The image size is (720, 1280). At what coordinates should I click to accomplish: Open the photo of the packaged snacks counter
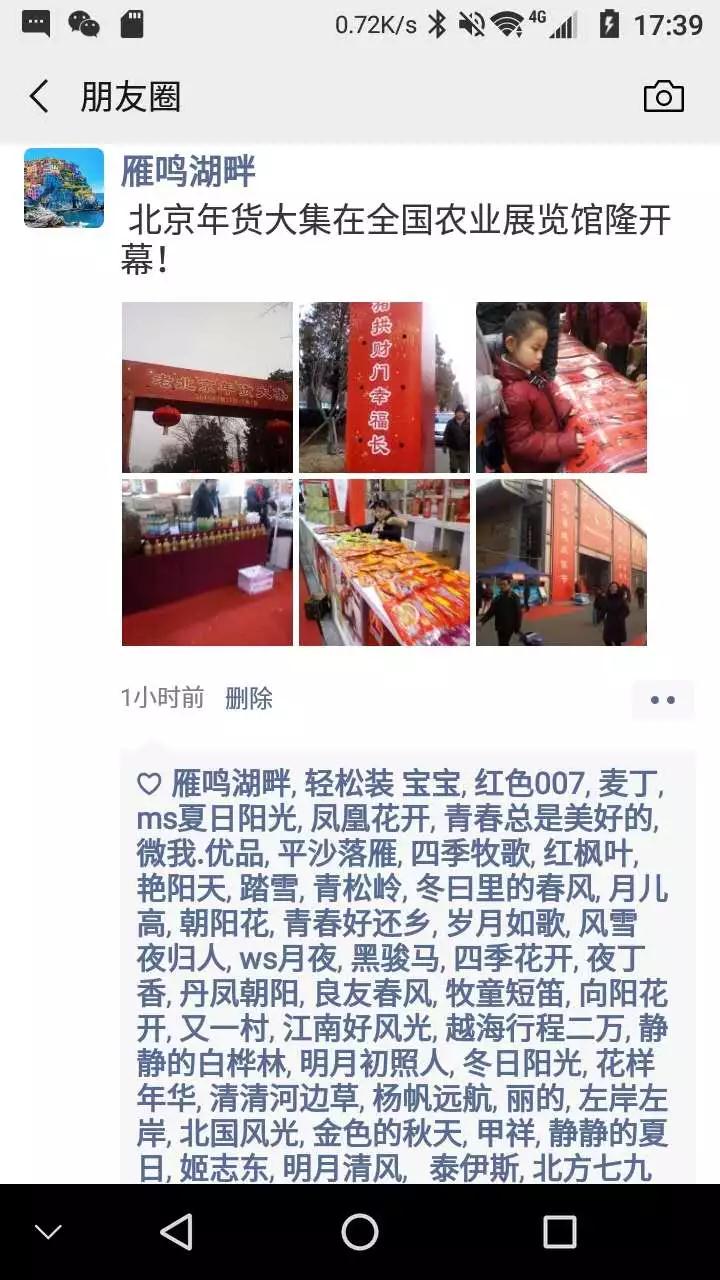[384, 562]
